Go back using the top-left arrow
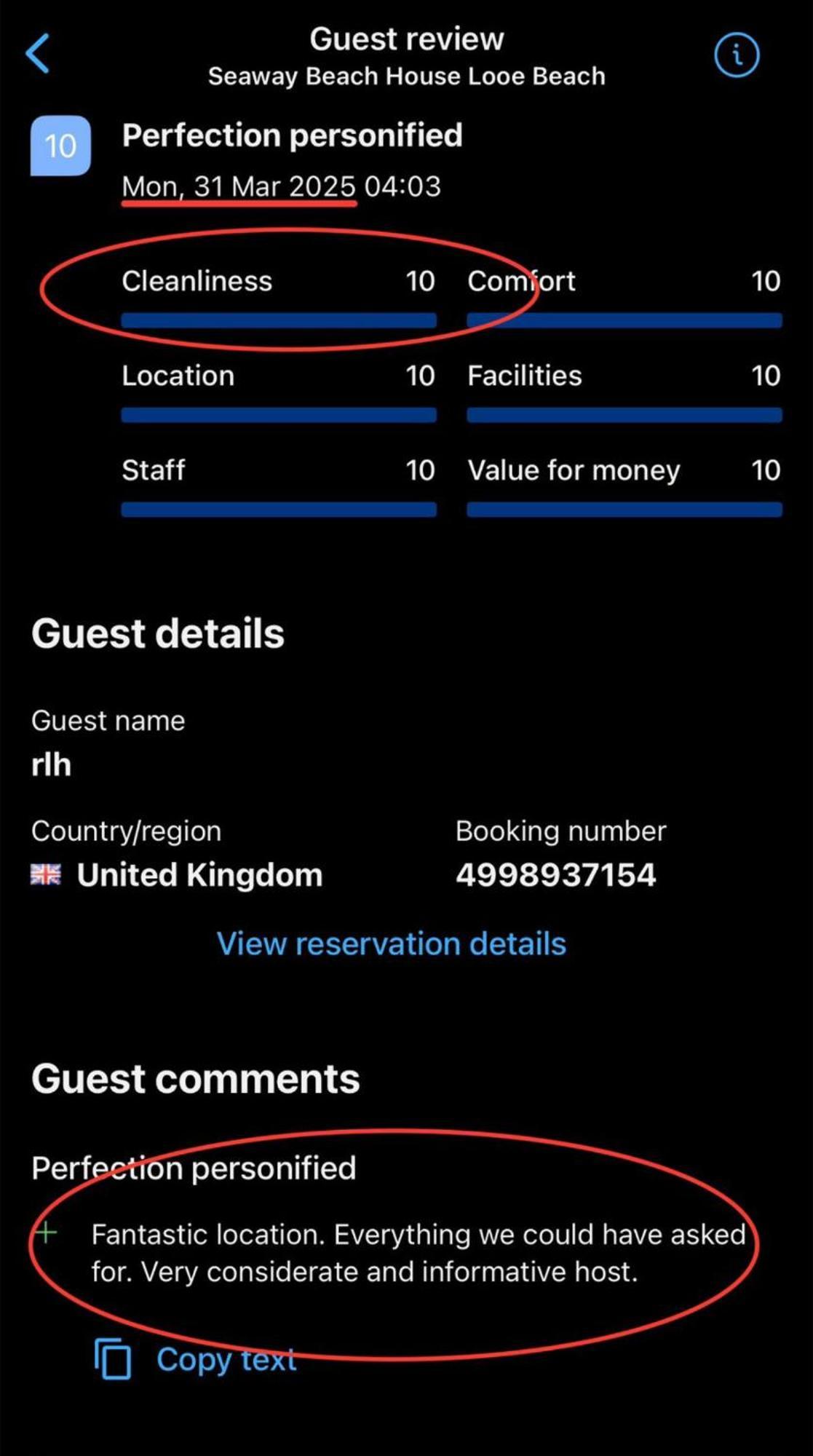Image resolution: width=813 pixels, height=1456 pixels. [x=38, y=53]
